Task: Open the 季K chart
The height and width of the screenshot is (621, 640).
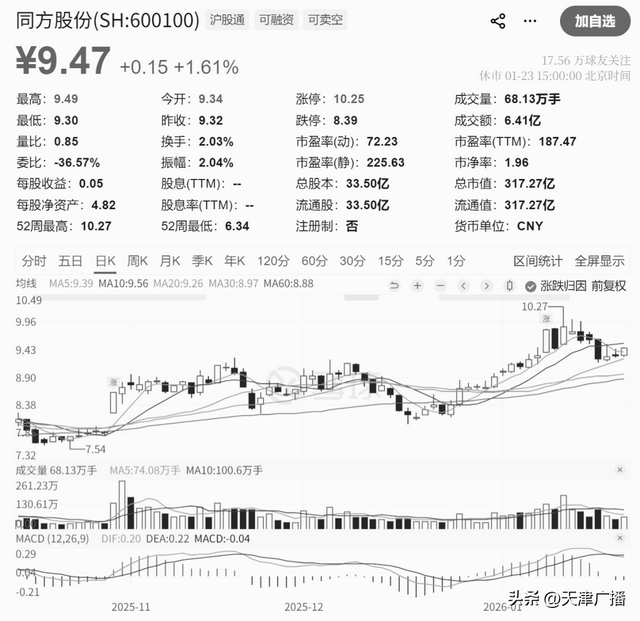Action: tap(201, 261)
